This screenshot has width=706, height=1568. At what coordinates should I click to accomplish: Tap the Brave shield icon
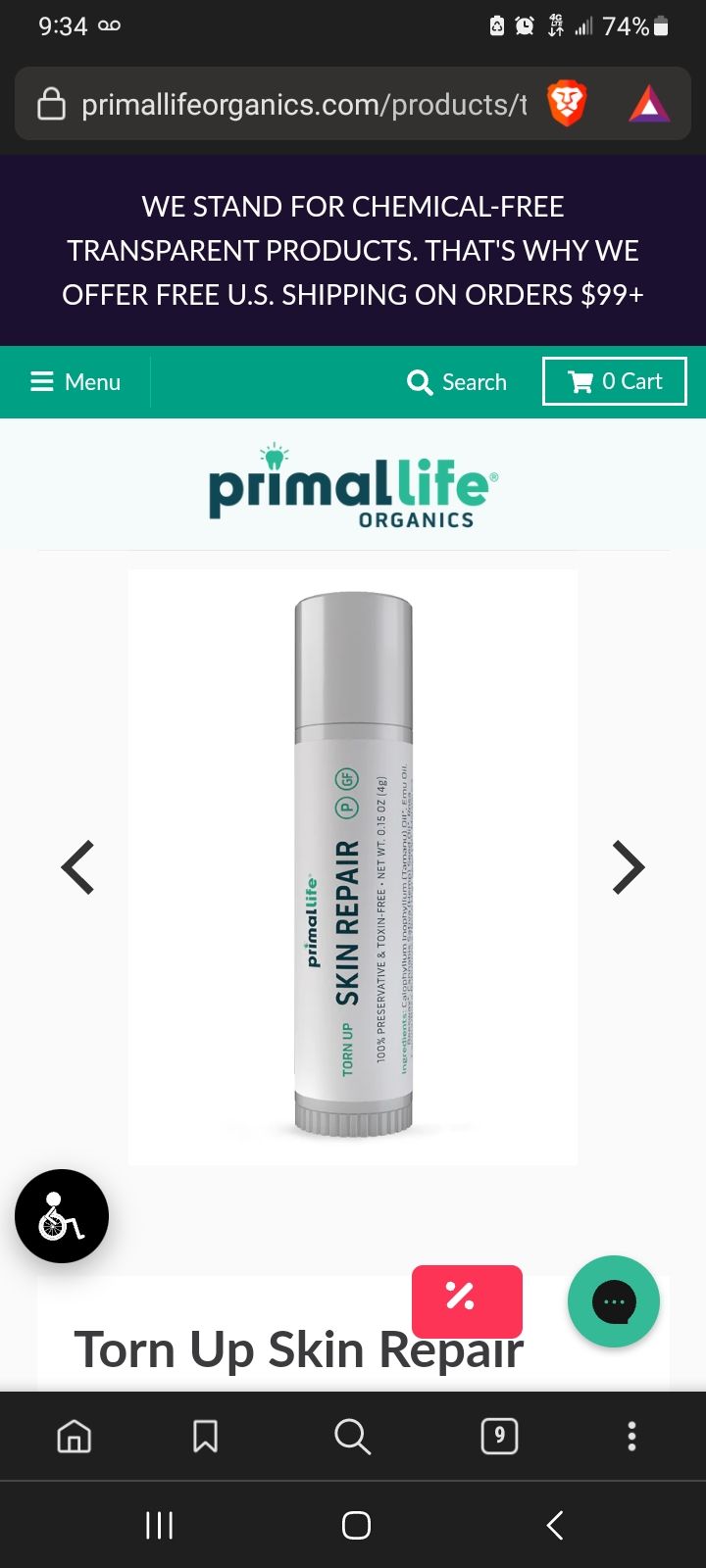tap(567, 104)
